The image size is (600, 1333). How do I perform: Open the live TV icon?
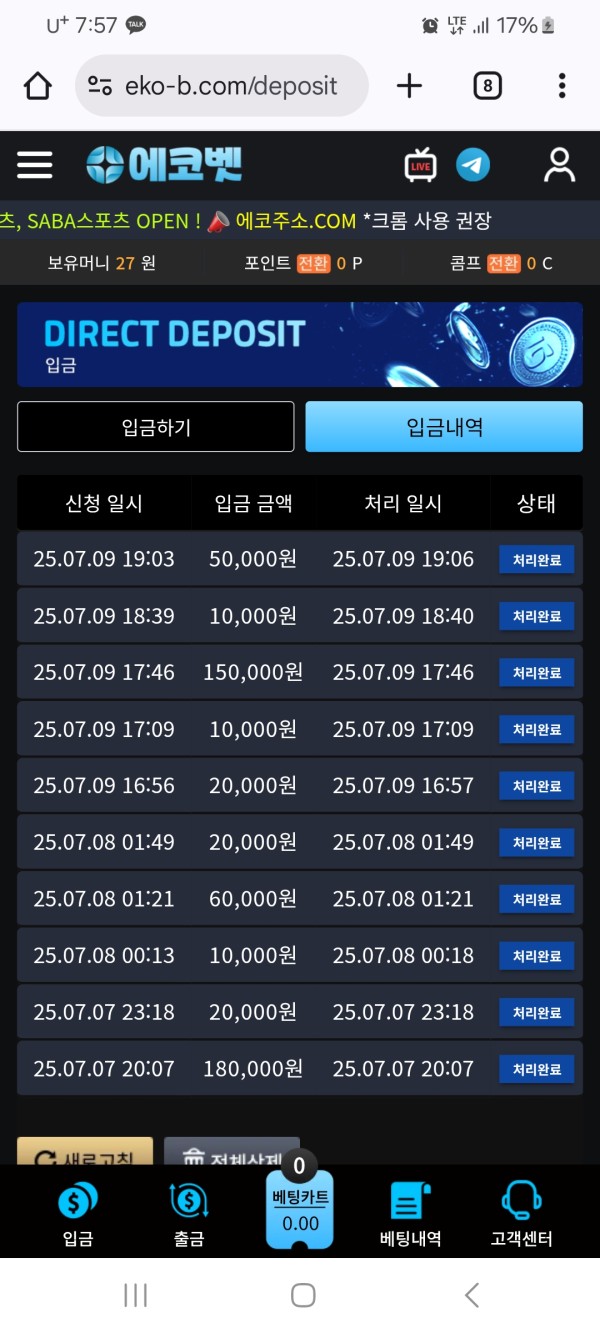click(420, 165)
